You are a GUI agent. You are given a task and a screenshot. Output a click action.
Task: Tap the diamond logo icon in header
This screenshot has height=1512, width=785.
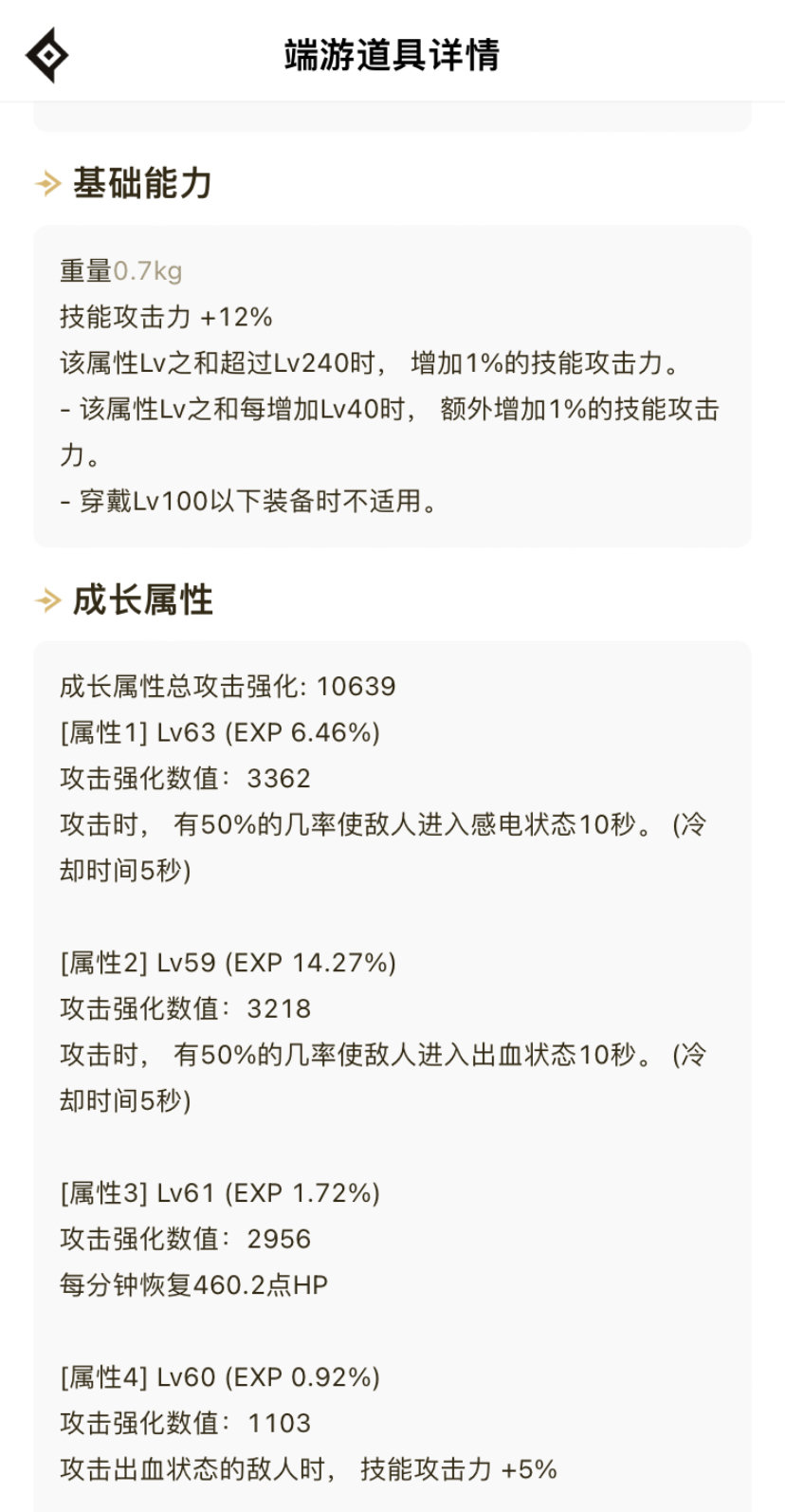pyautogui.click(x=46, y=55)
